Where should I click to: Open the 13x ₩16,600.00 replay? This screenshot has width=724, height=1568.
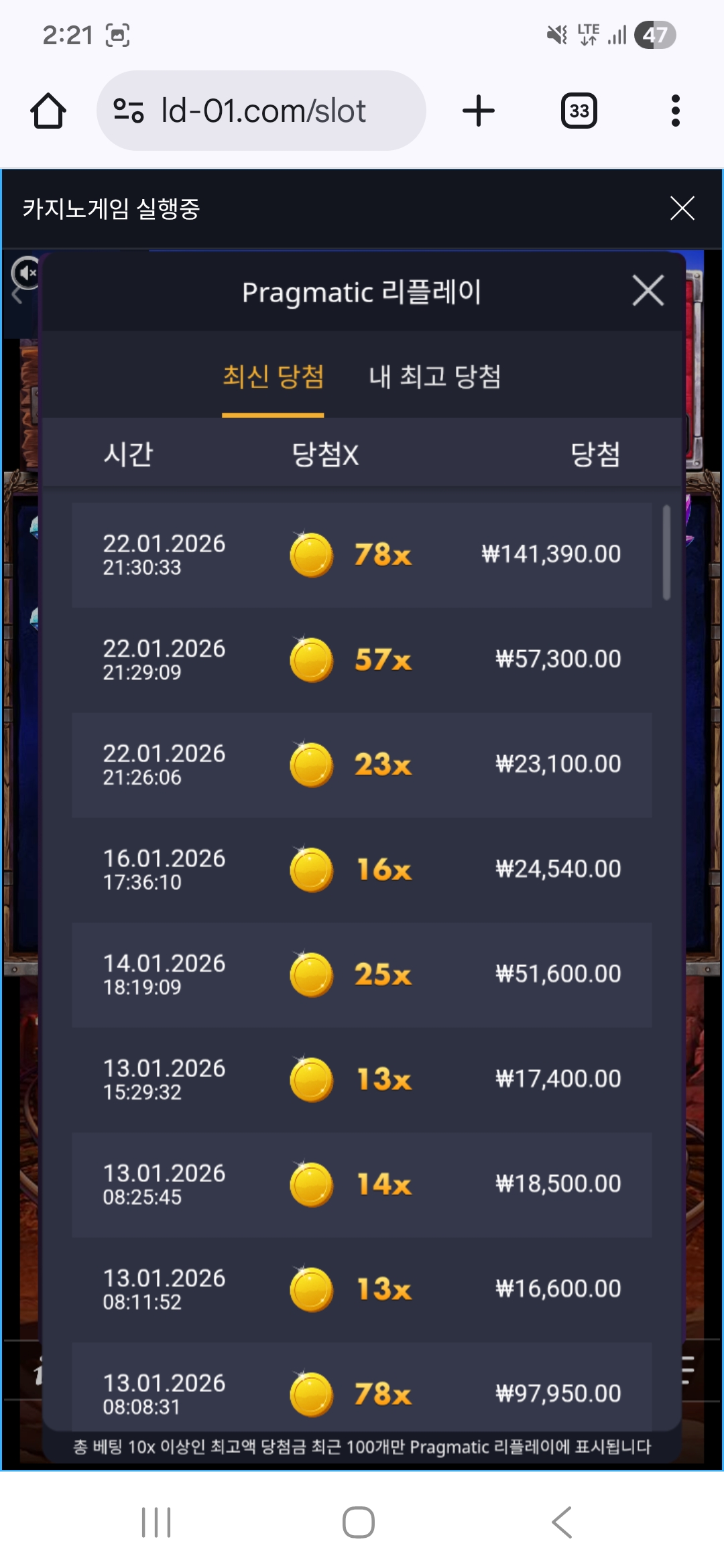[x=362, y=1289]
